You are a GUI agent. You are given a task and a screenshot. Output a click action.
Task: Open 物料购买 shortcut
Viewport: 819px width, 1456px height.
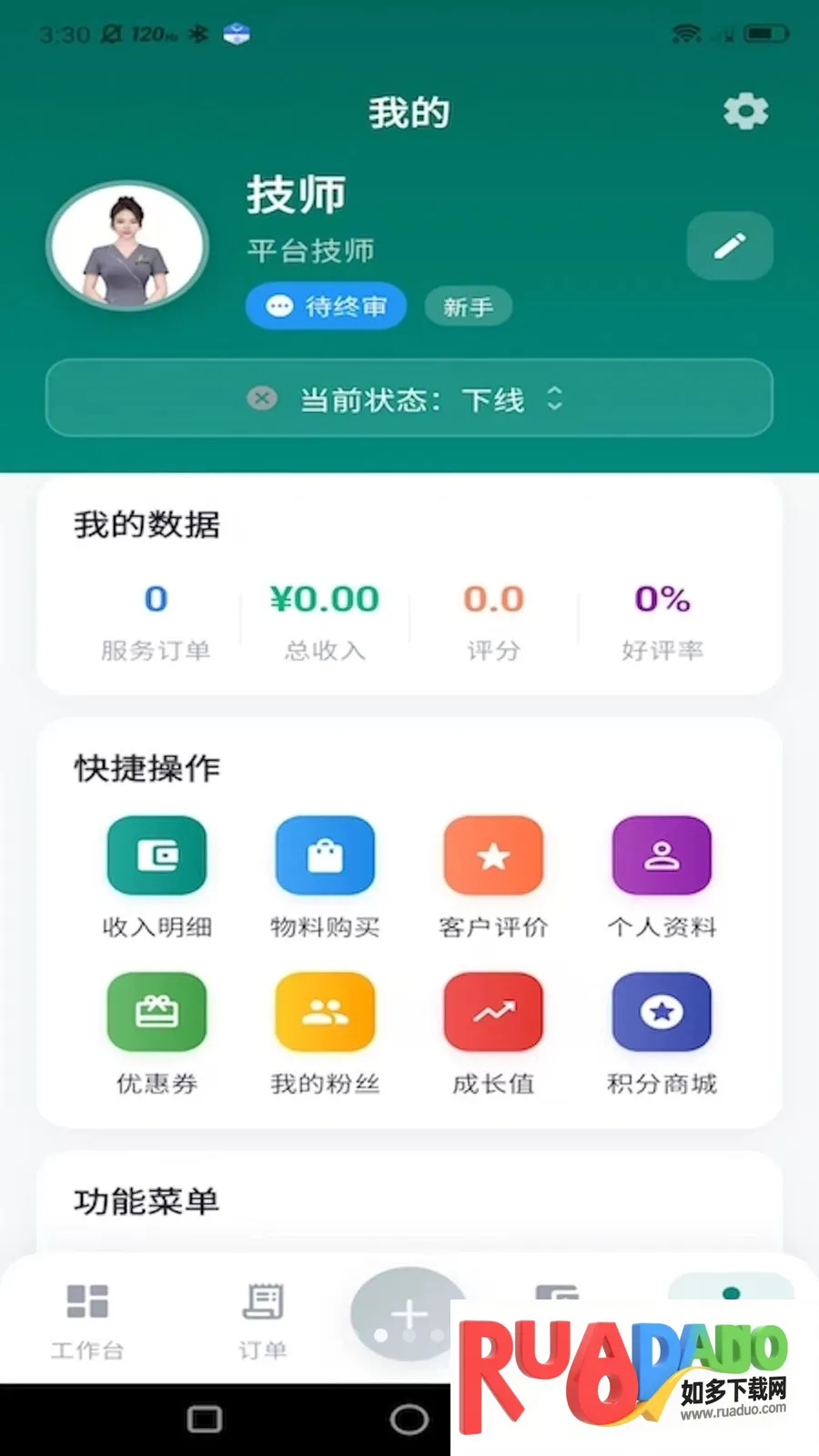tap(325, 856)
